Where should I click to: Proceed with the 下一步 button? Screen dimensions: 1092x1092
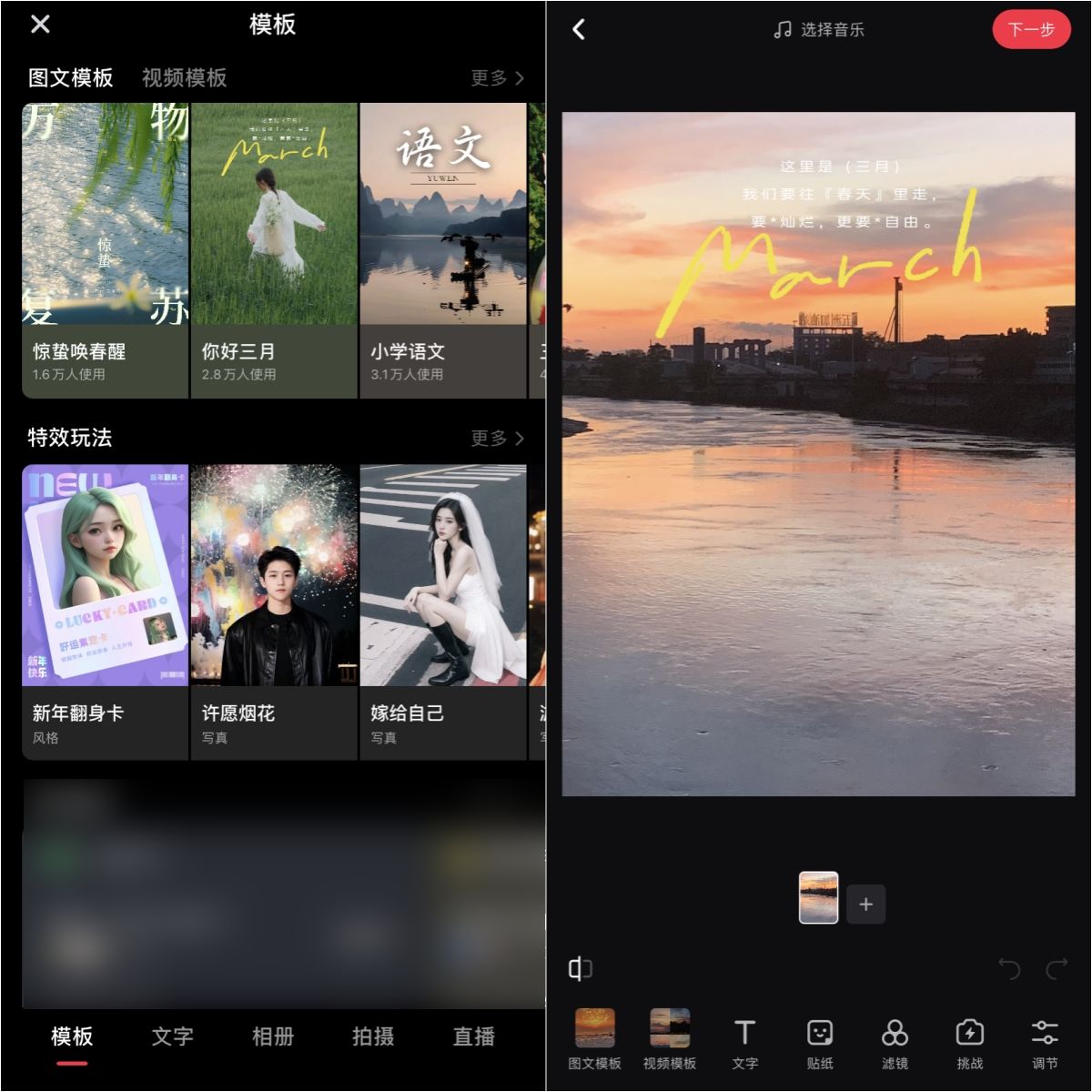(x=1030, y=30)
